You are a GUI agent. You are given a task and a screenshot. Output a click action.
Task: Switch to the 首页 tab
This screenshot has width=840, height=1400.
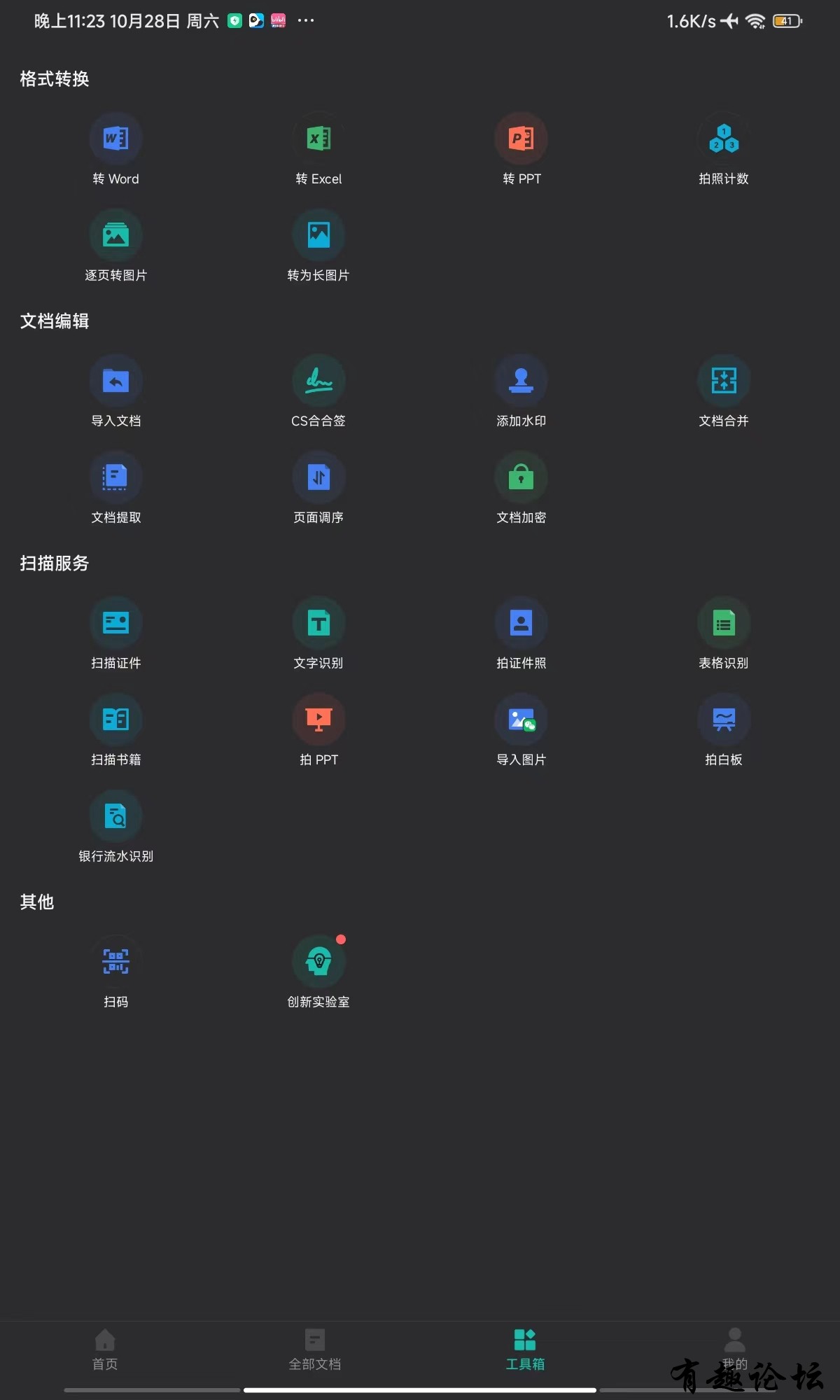tap(105, 1349)
